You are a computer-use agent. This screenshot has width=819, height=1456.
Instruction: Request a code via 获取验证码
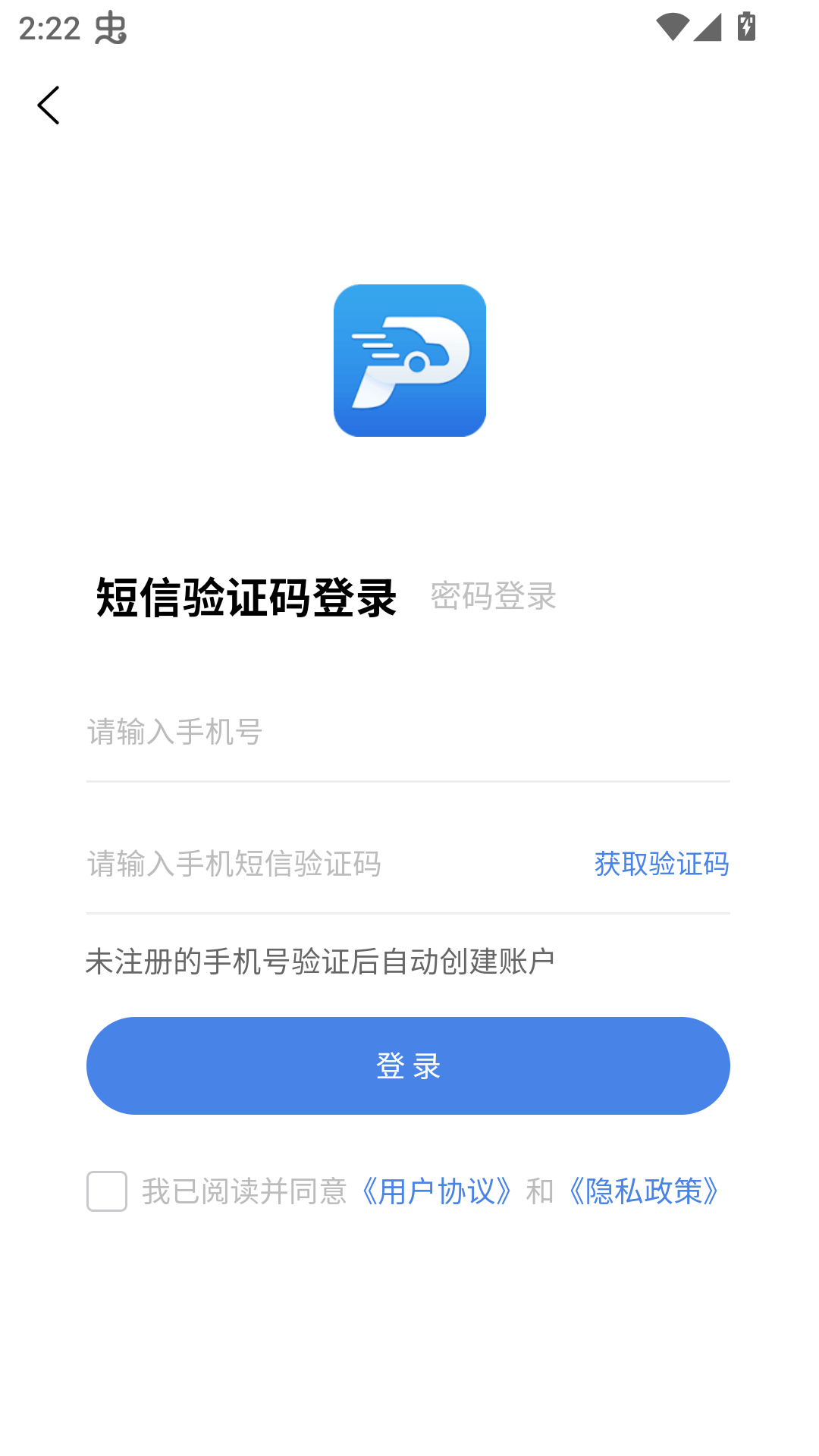point(661,864)
